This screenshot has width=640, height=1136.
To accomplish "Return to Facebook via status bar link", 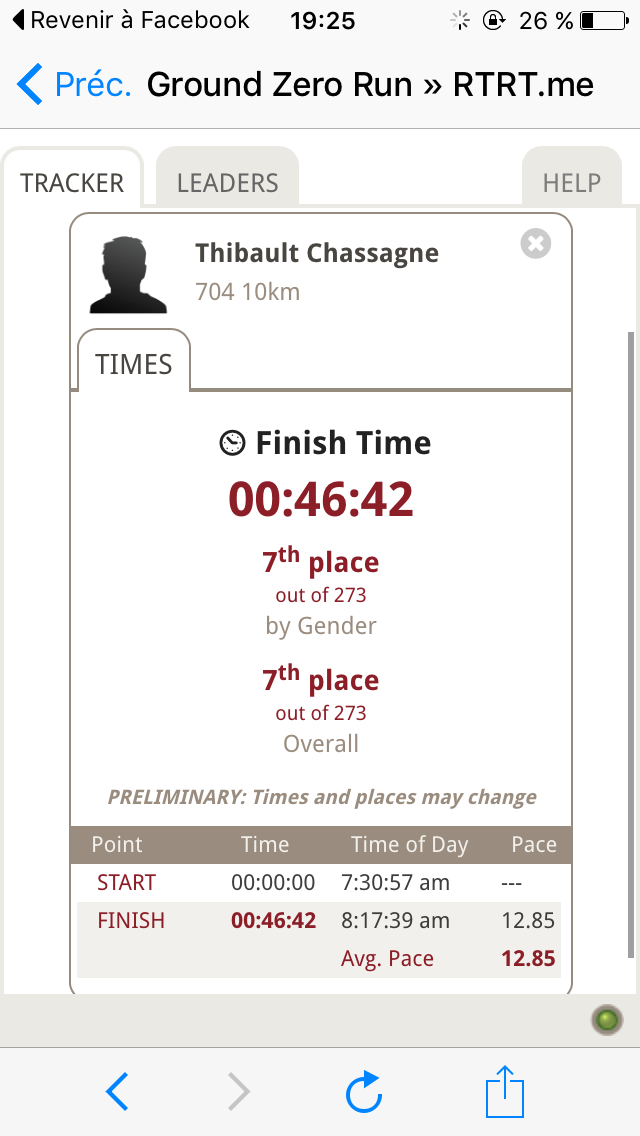I will 130,20.
